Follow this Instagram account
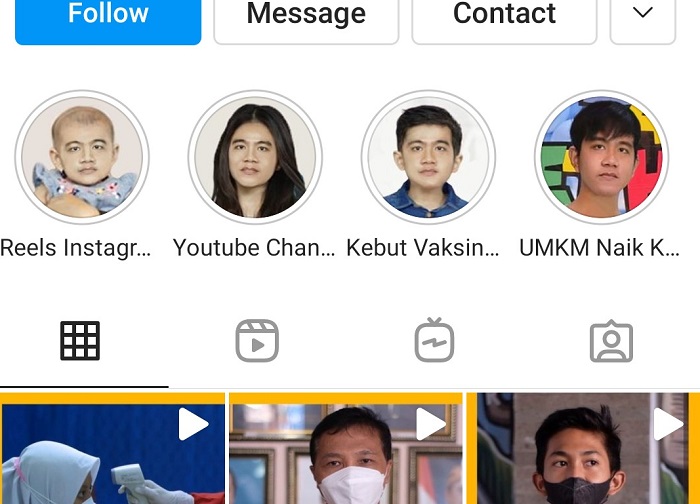 click(x=108, y=17)
